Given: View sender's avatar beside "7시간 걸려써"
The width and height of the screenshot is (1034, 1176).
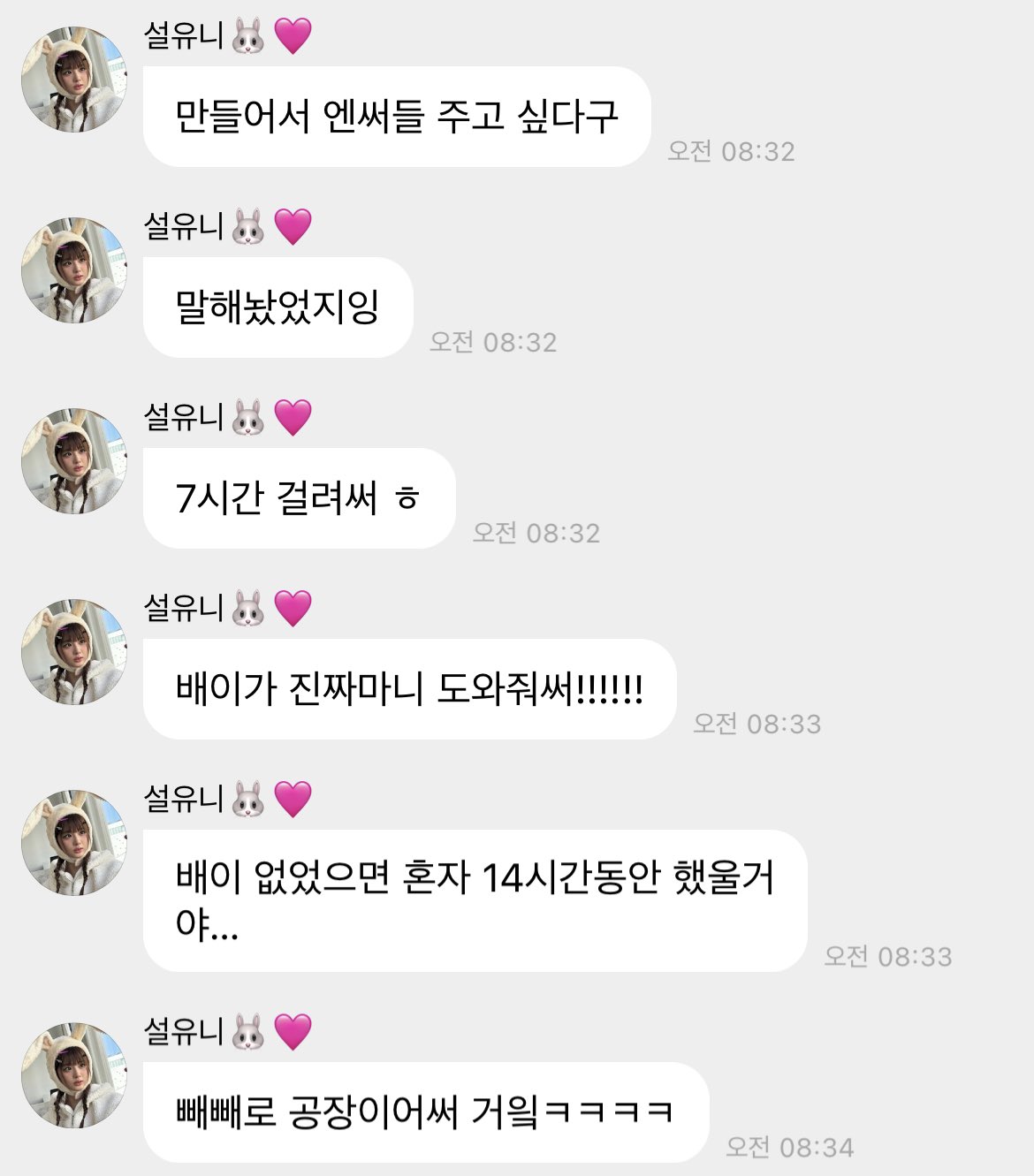Looking at the screenshot, I should coord(74,461).
